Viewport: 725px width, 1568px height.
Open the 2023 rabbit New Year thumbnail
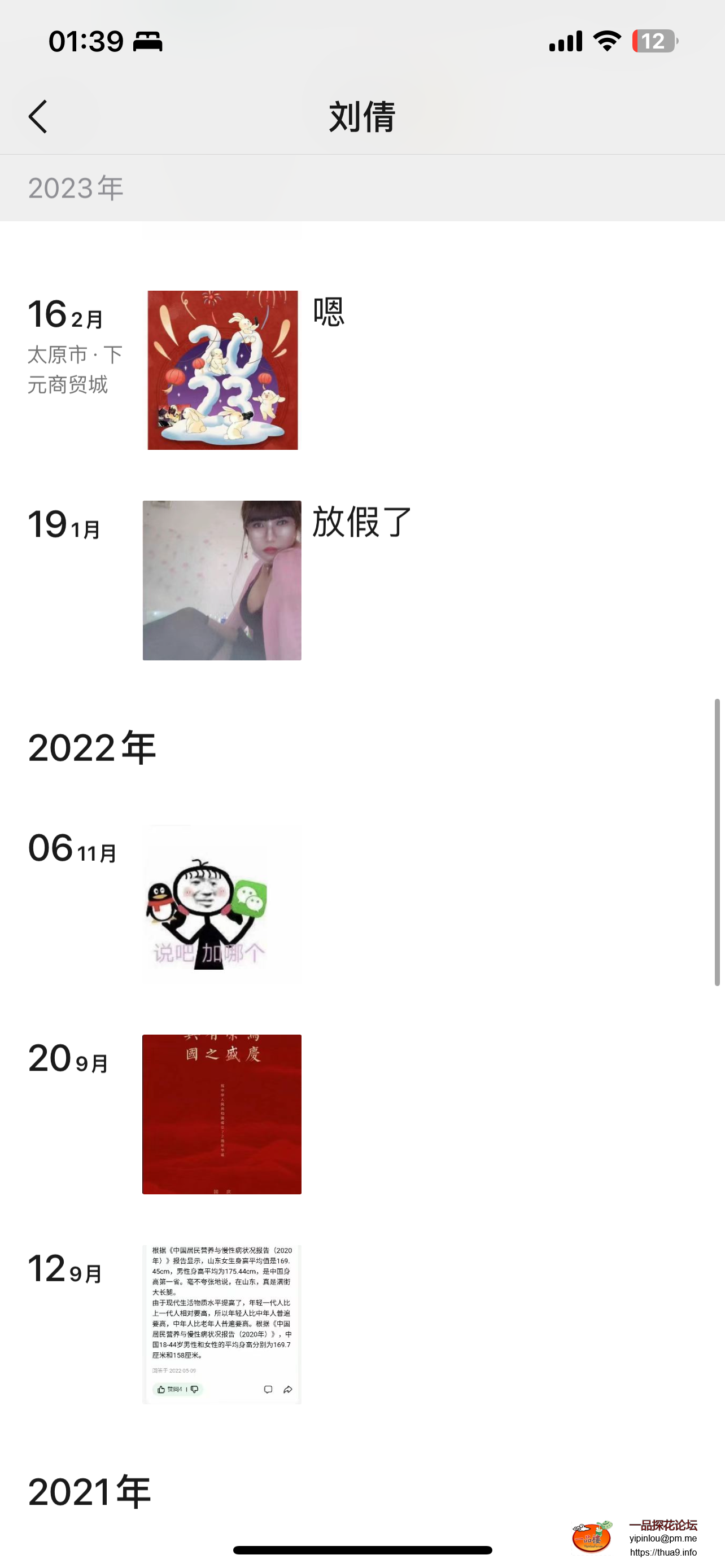coord(222,370)
